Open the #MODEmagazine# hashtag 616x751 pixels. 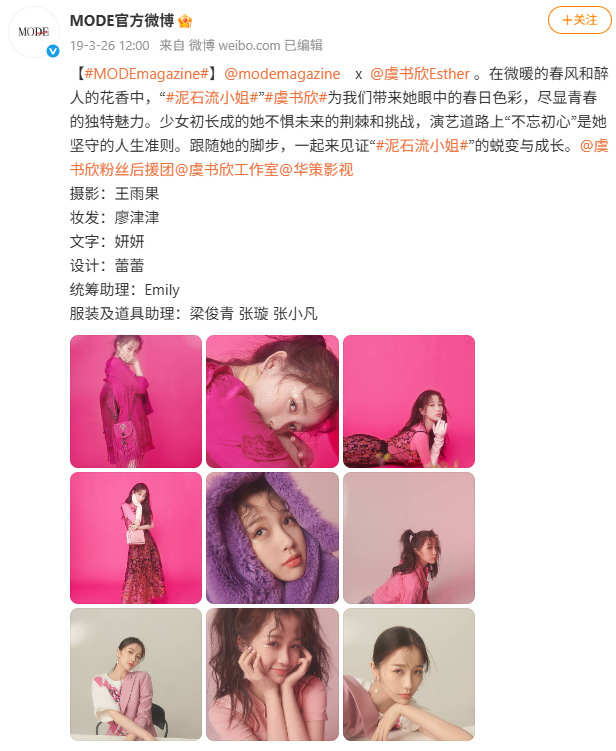pyautogui.click(x=147, y=74)
